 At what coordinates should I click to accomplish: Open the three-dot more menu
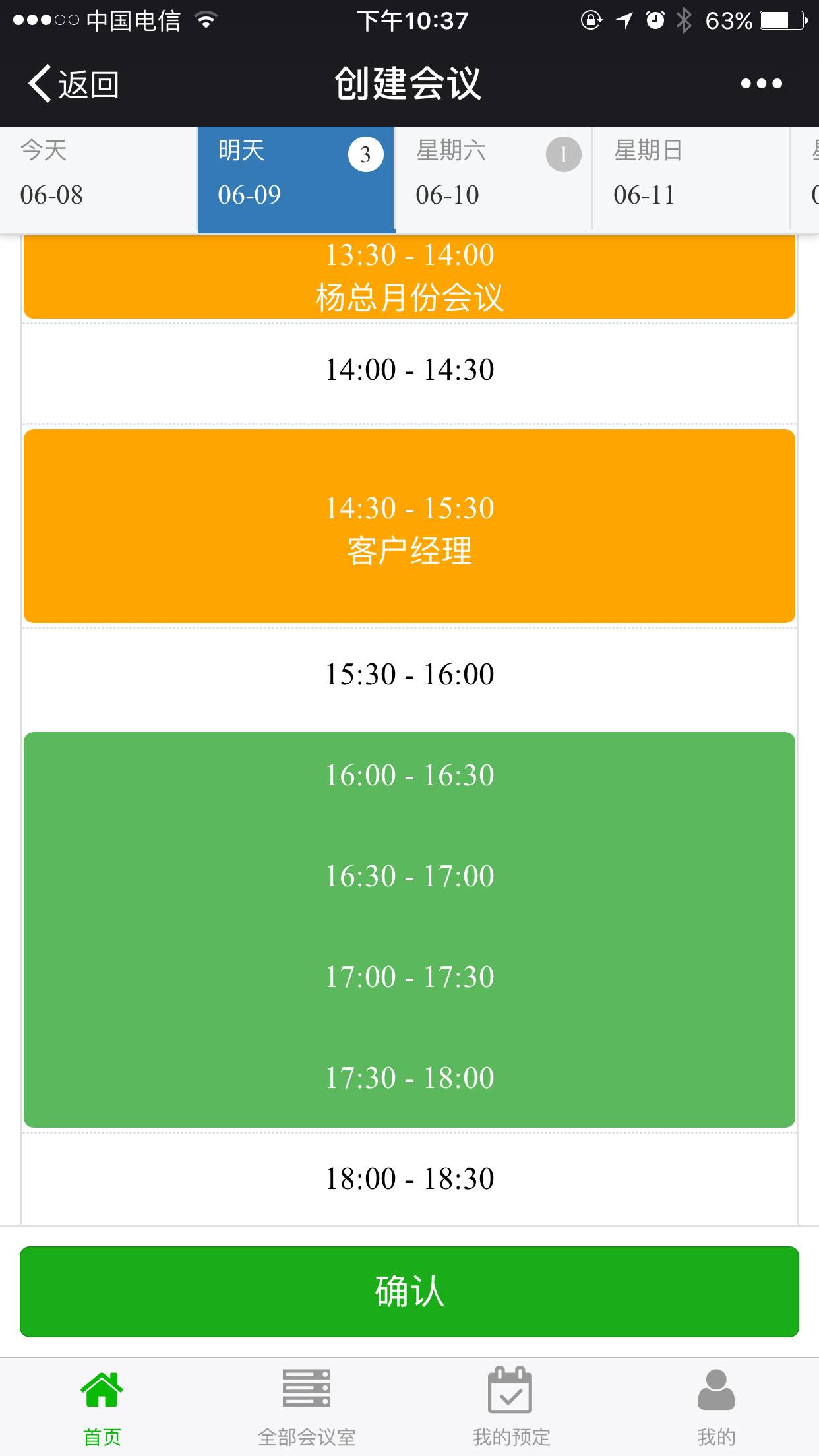[x=761, y=84]
